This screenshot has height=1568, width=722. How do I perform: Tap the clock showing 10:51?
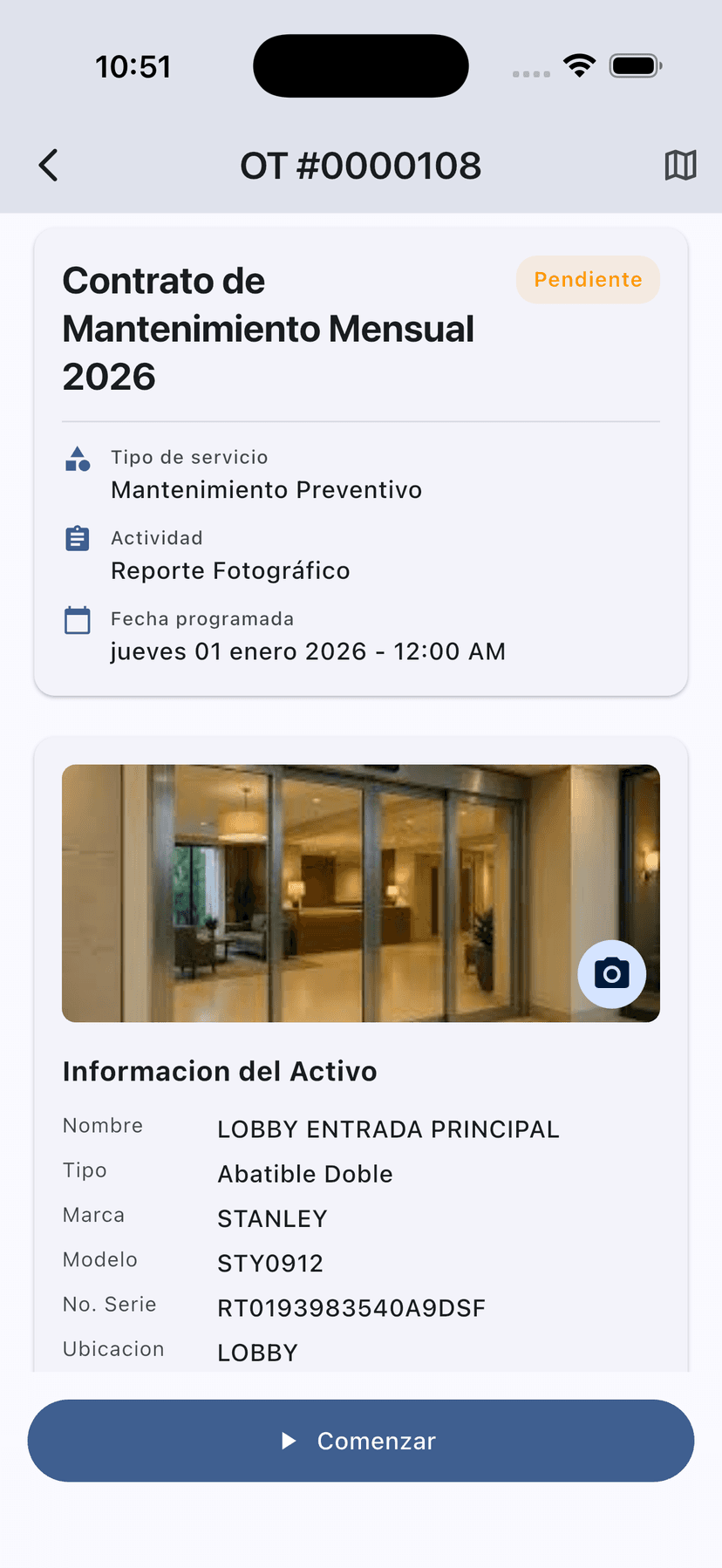pos(133,65)
